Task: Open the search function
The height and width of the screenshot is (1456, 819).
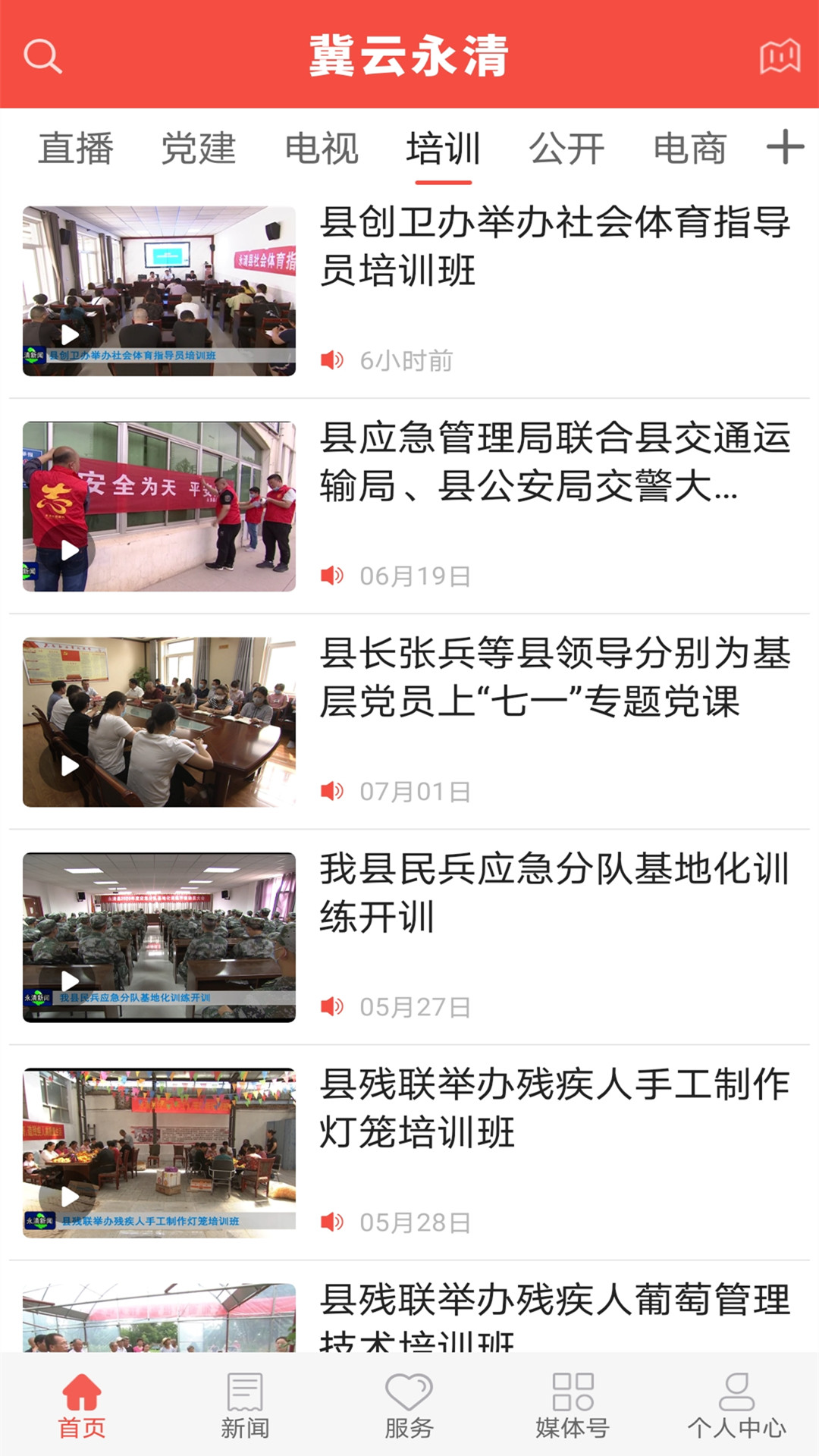Action: click(x=44, y=57)
